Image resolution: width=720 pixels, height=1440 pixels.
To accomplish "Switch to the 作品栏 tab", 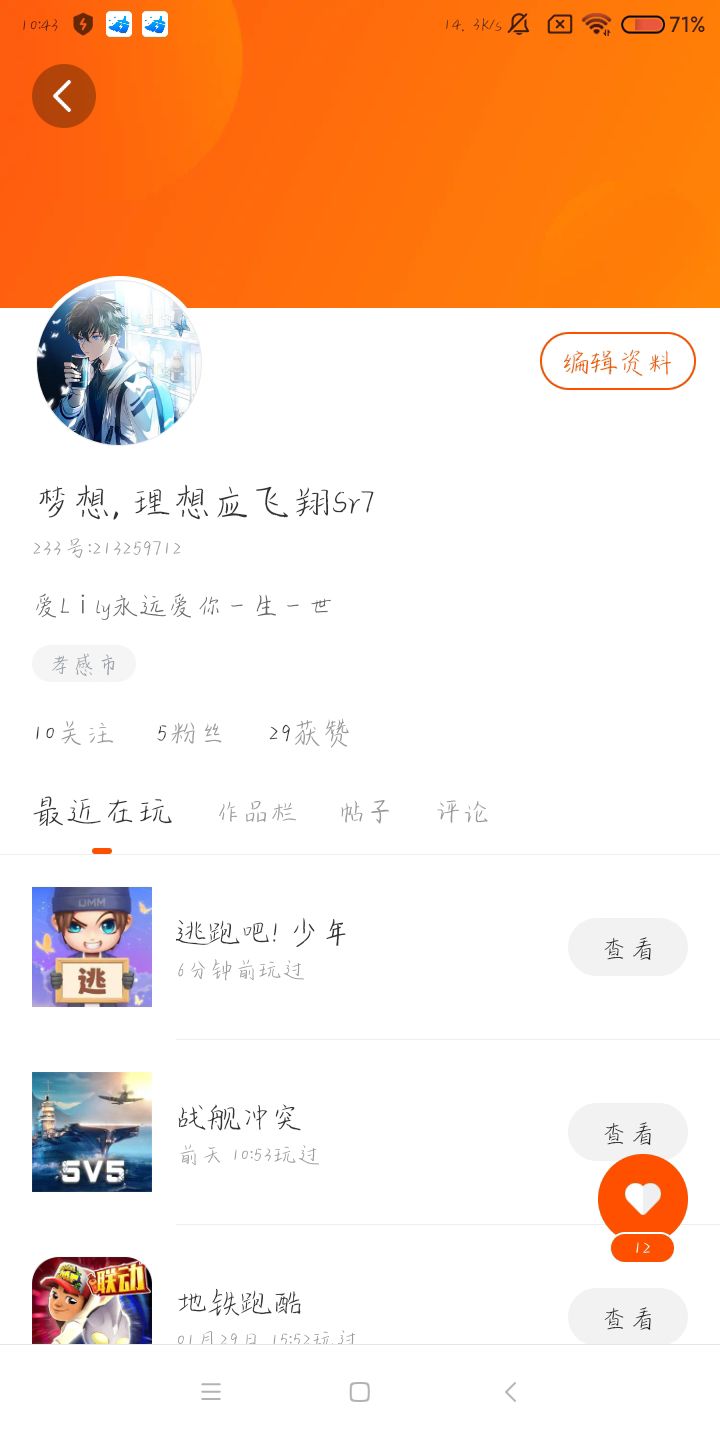I will pos(257,812).
